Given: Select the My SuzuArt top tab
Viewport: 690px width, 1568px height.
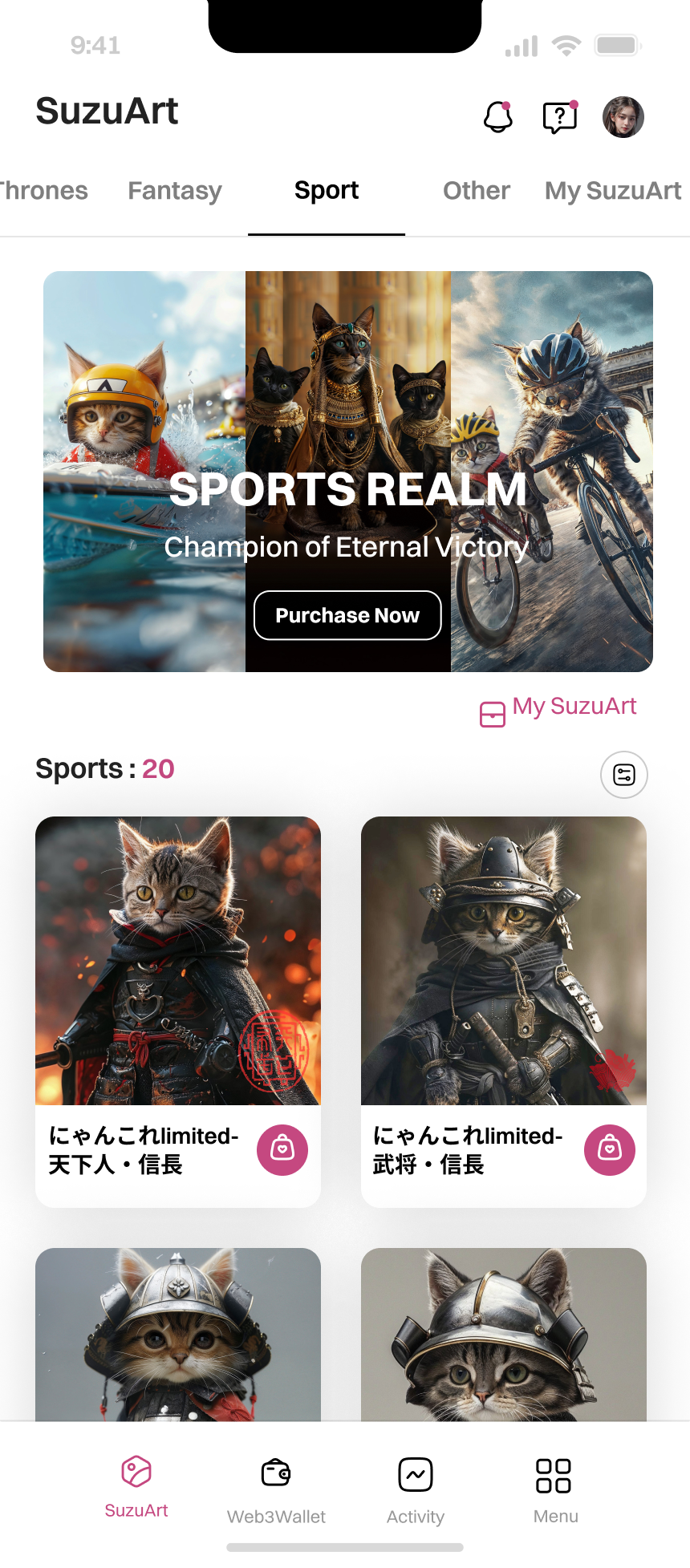Looking at the screenshot, I should point(612,191).
